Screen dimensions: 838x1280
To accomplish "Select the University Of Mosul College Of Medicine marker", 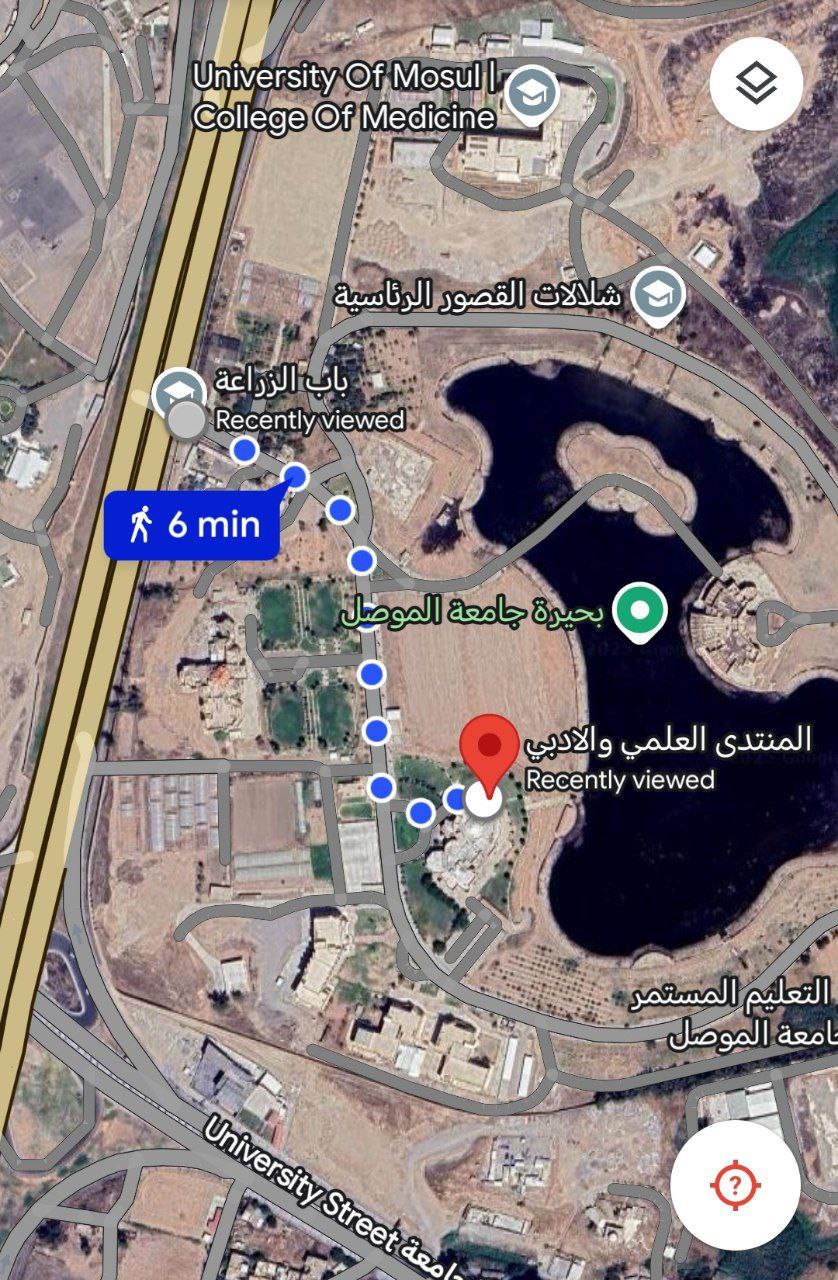I will coord(532,95).
